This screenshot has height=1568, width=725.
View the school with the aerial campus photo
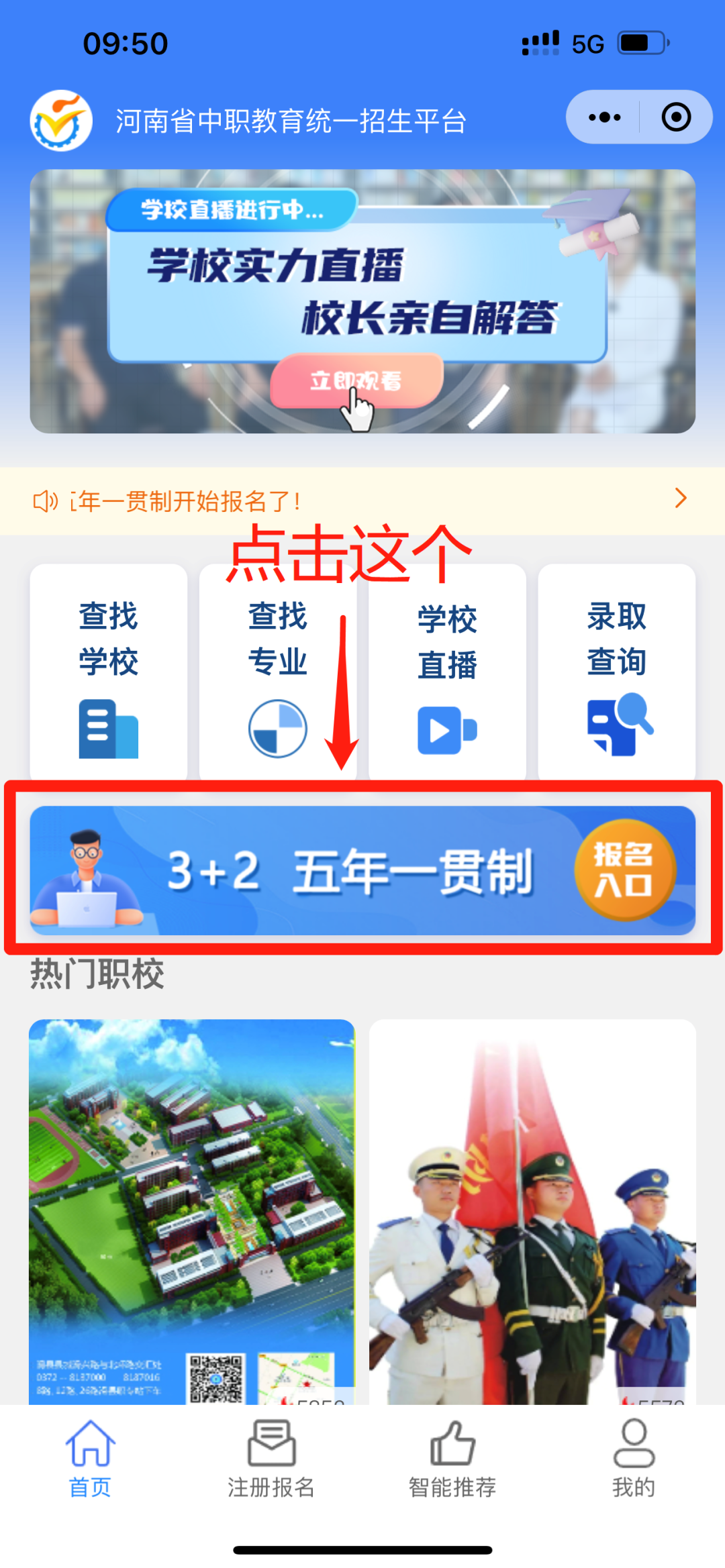click(192, 1208)
